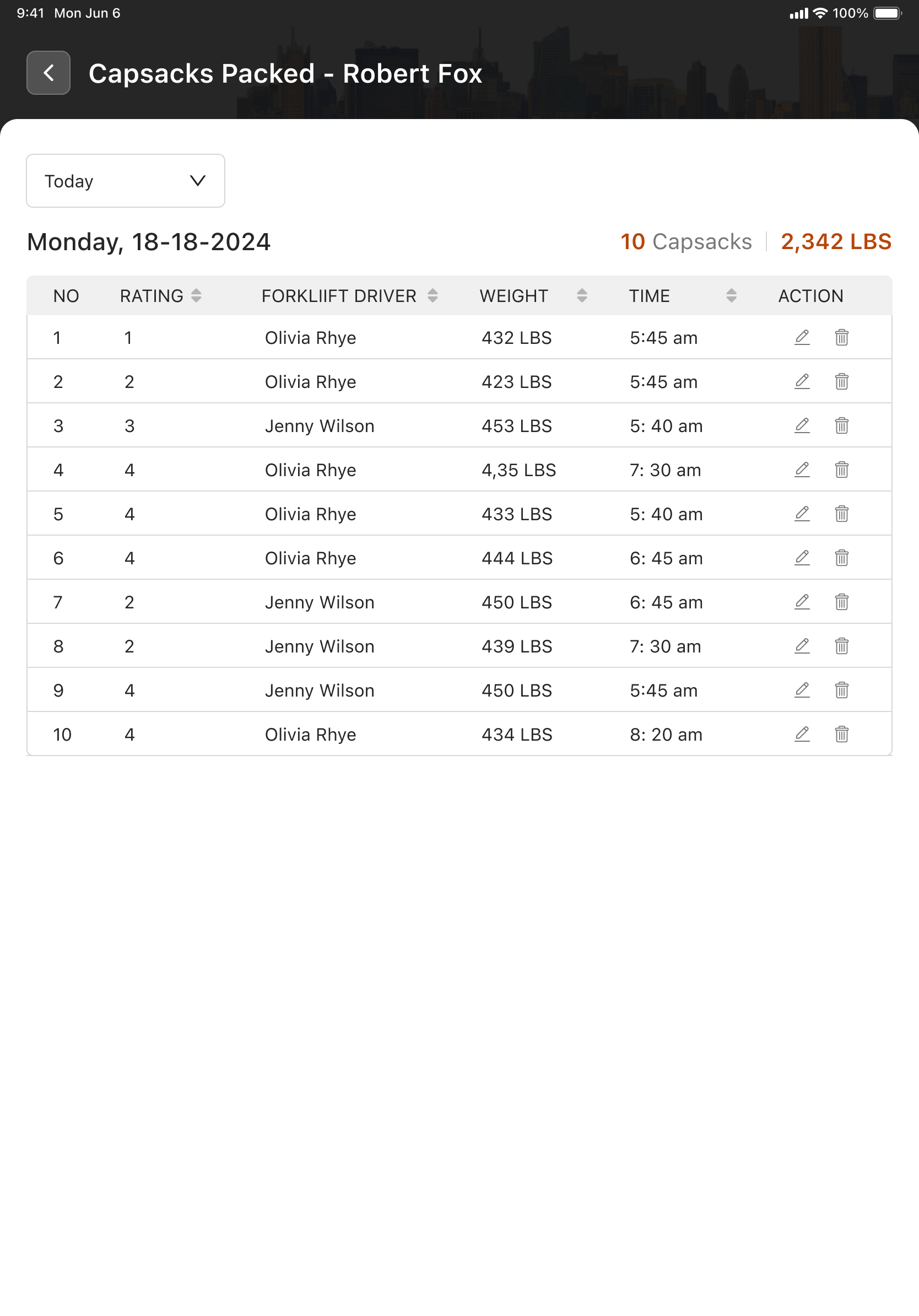Edit capsack entry number 9
Screen dimensions: 919x1316
pos(801,690)
